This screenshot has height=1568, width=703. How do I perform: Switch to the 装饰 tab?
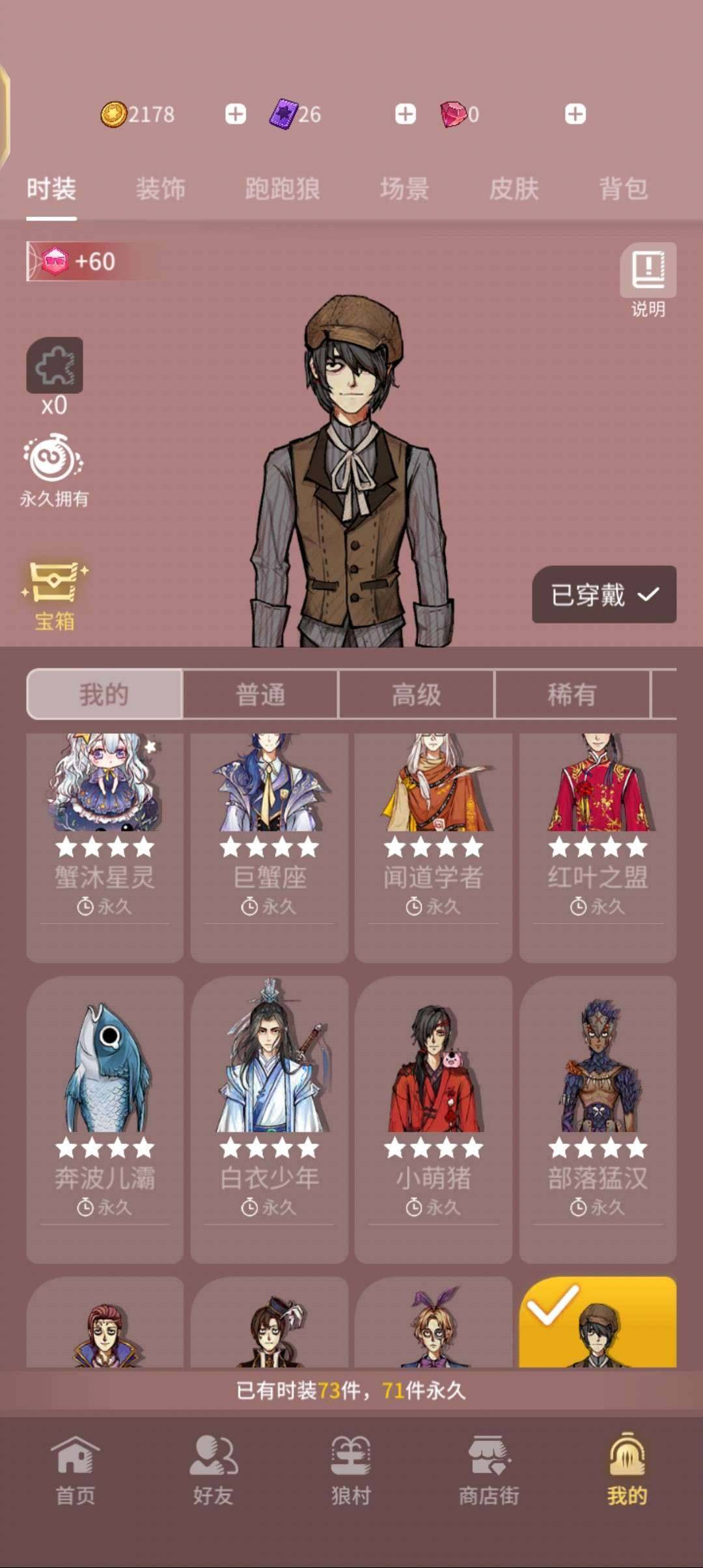[159, 188]
